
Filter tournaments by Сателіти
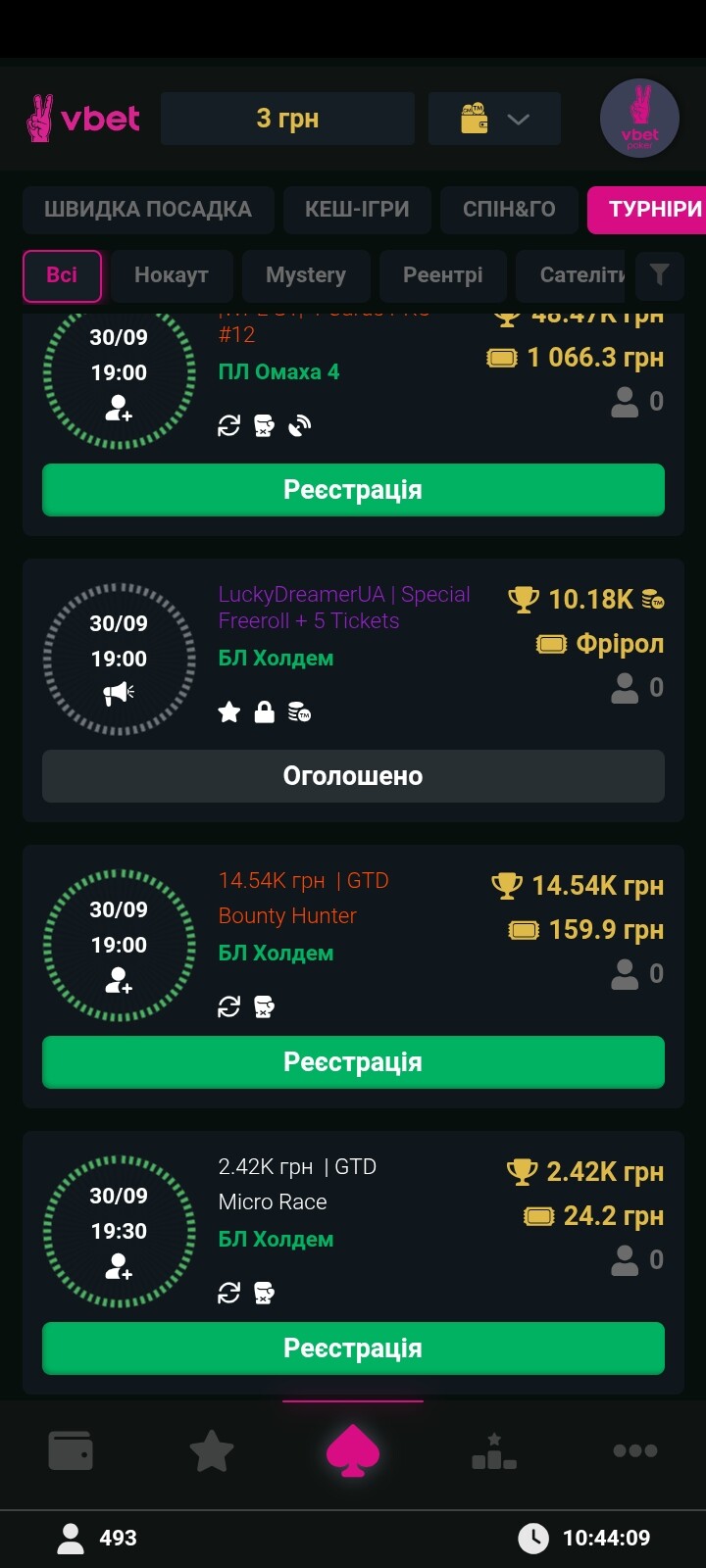point(577,275)
